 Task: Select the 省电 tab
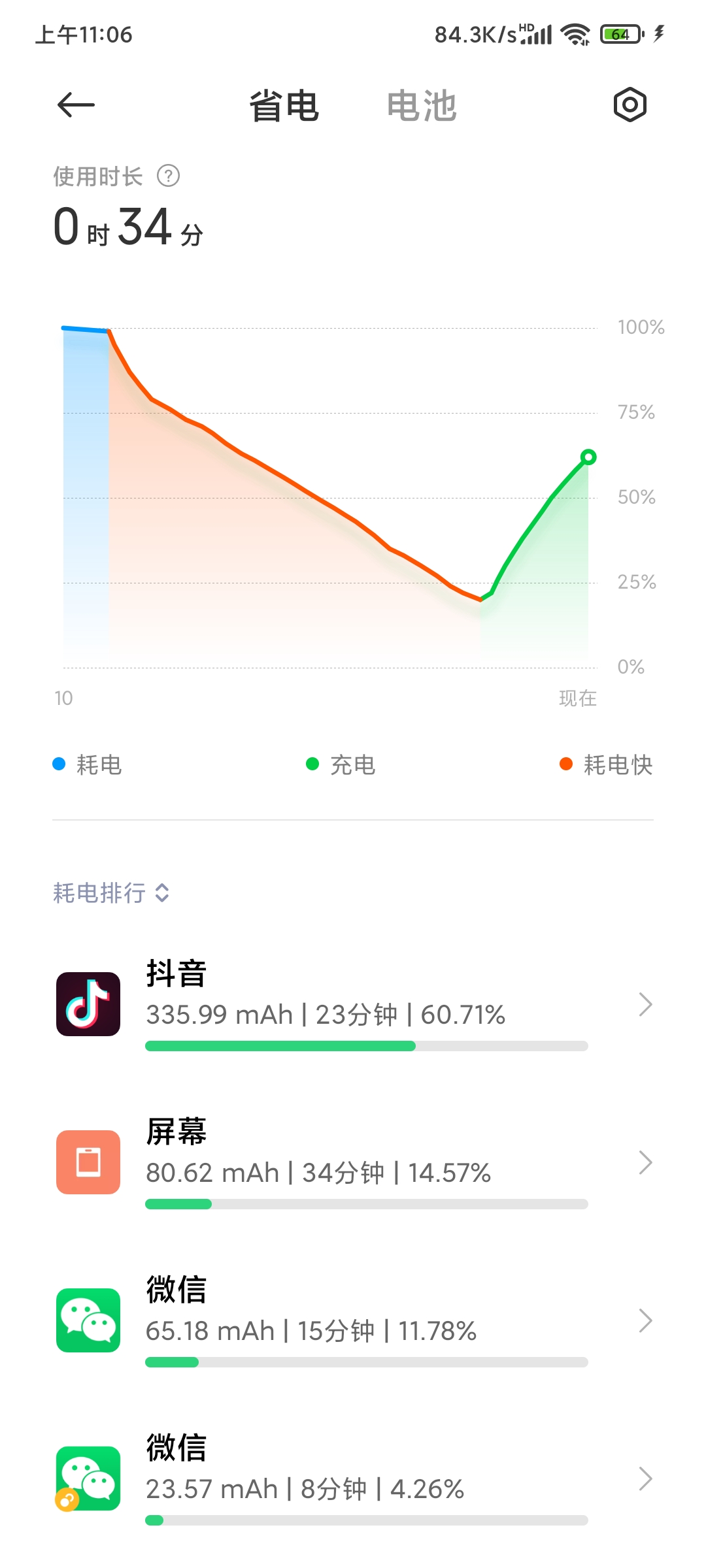284,106
